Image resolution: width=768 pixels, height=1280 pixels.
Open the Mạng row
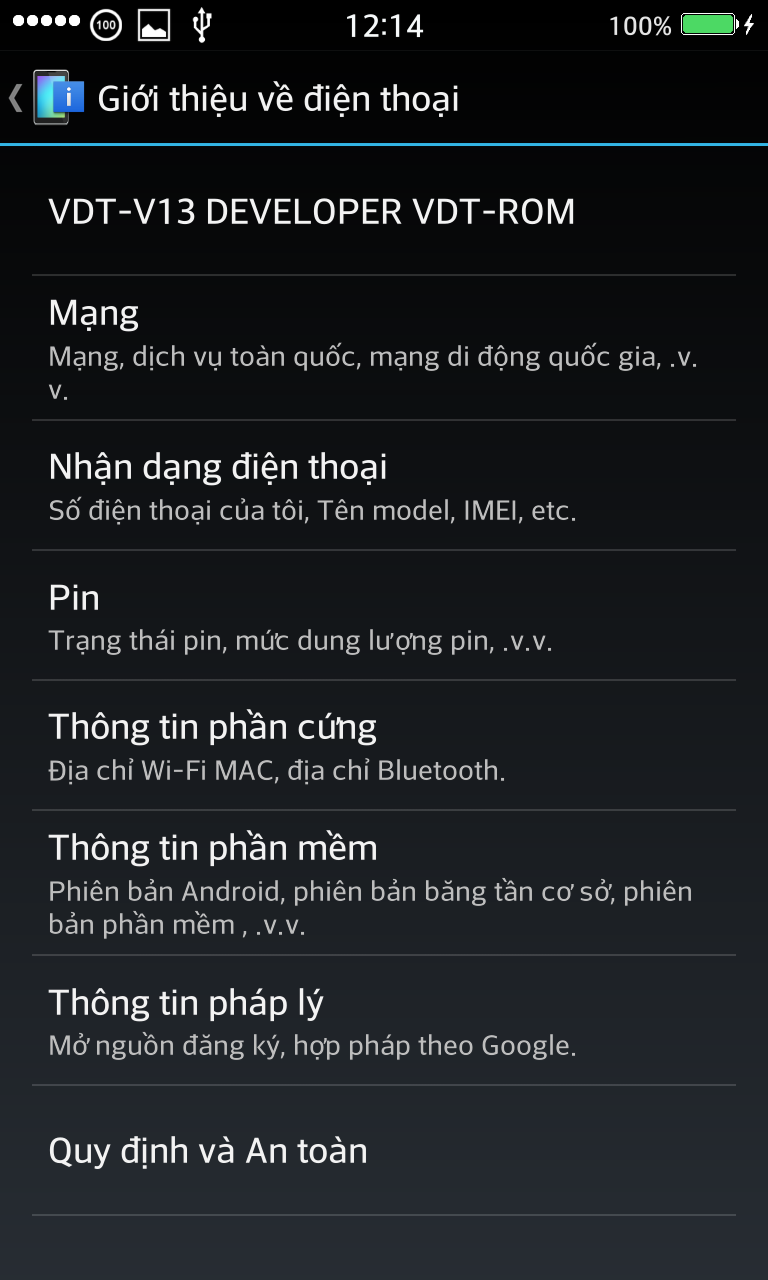point(384,348)
